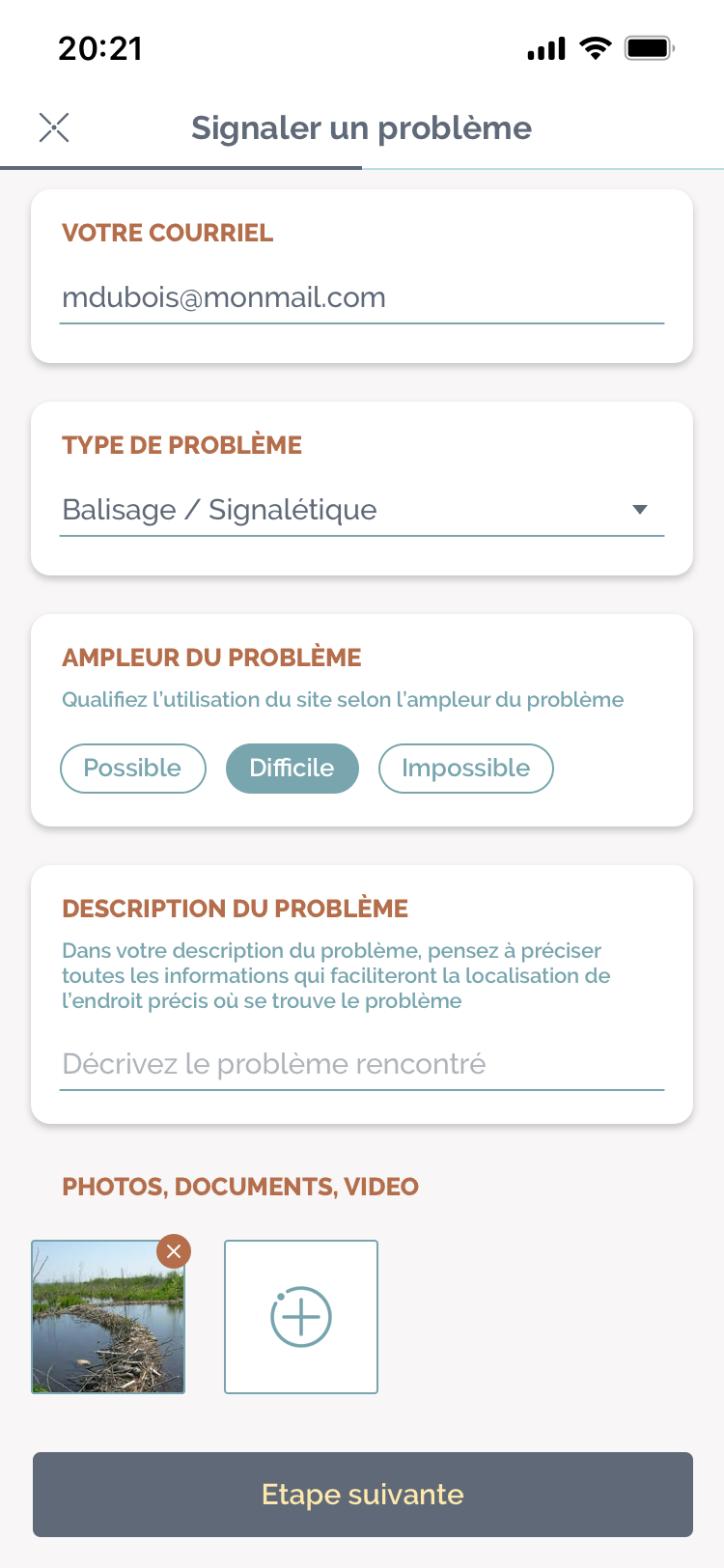Viewport: 724px width, 1568px height.
Task: Select the Possible severity option
Action: click(x=133, y=769)
